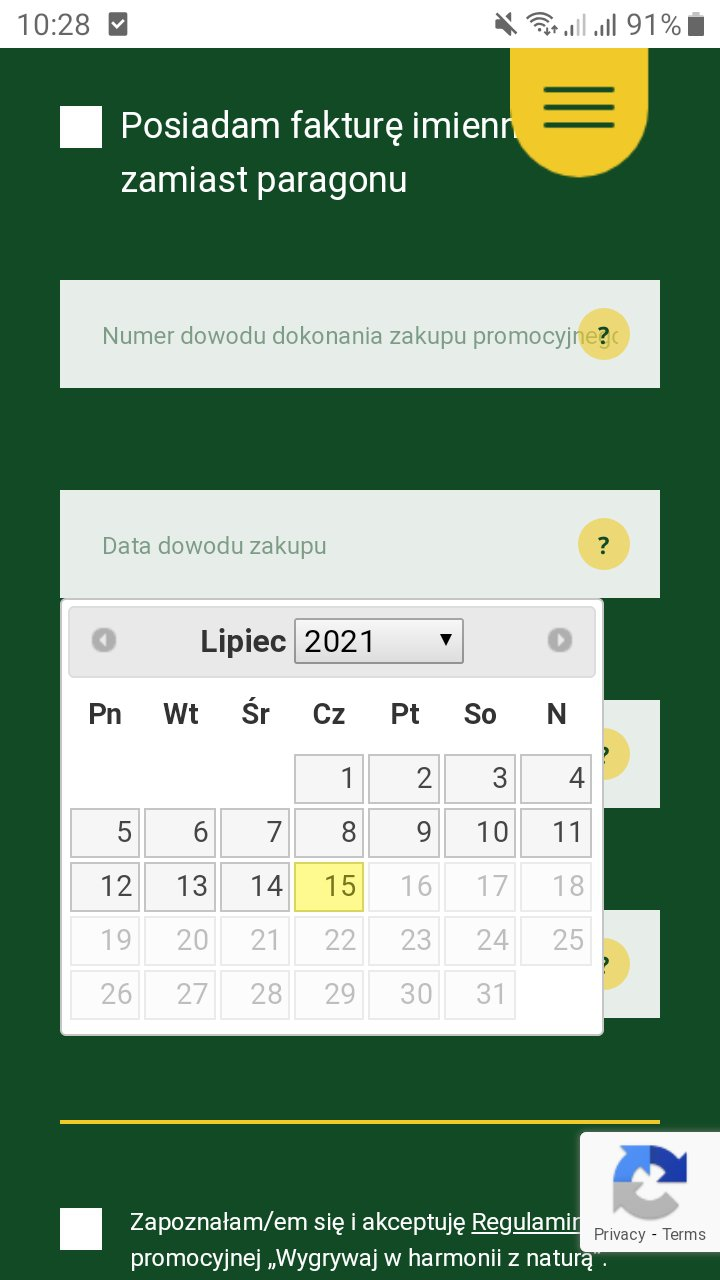
Task: Tap the 'Numer dowodu dokonania zakupu' field
Action: [330, 335]
